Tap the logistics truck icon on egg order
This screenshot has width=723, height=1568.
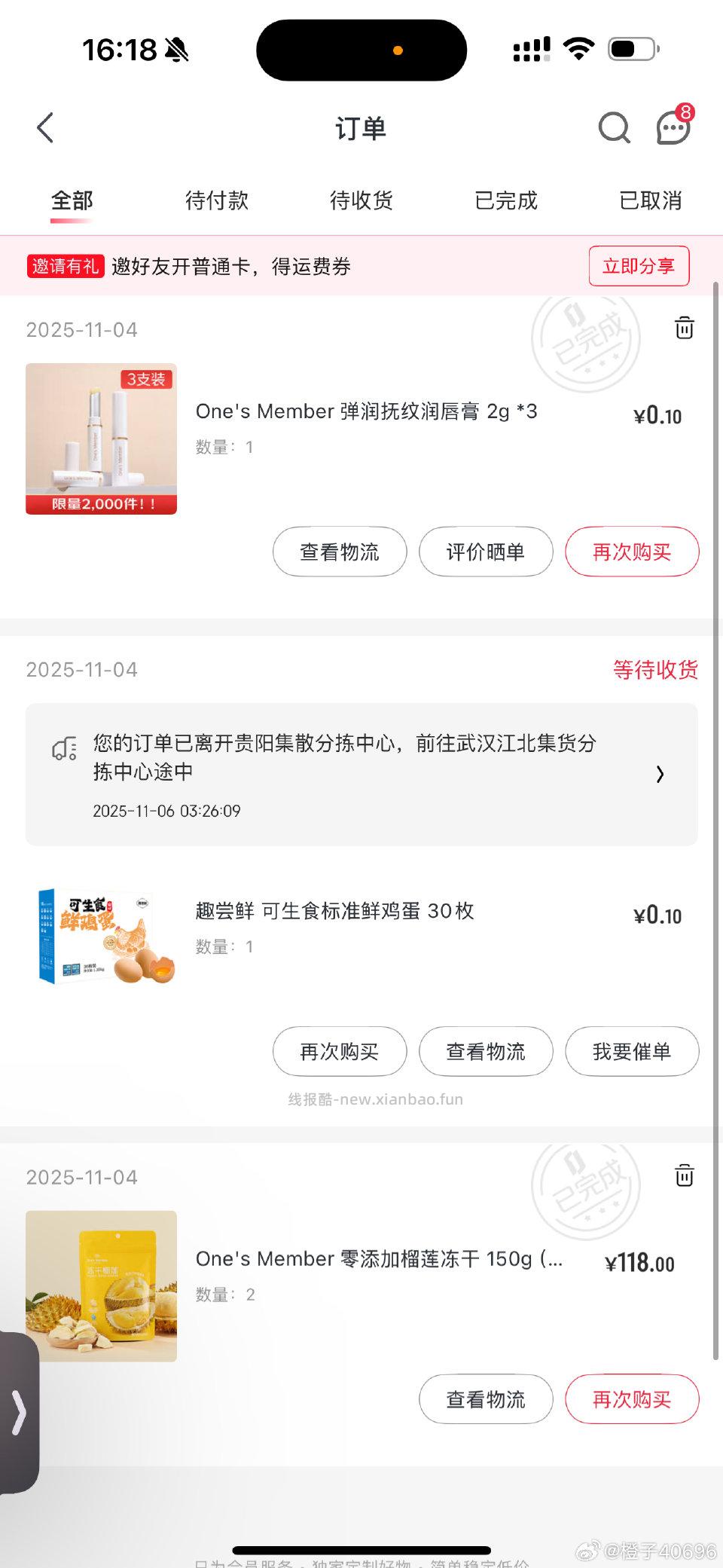pyautogui.click(x=63, y=747)
